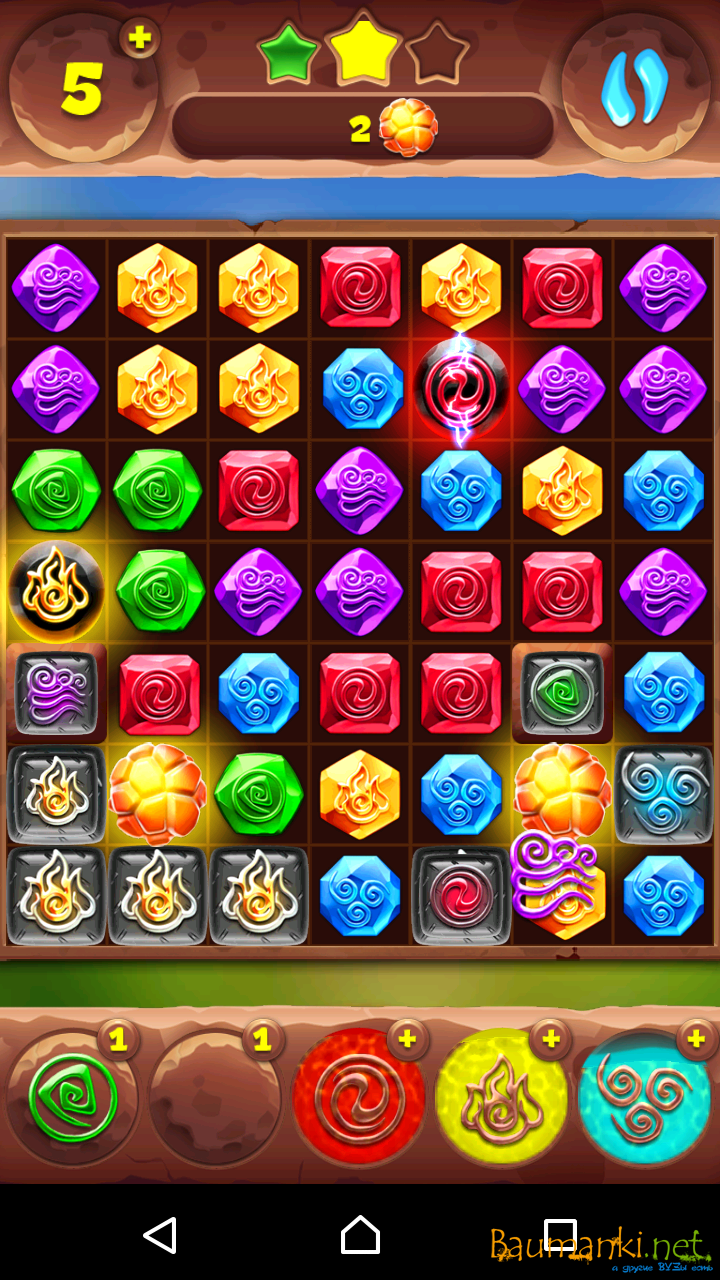Add extra moves with the plus badge
The height and width of the screenshot is (1280, 720).
pos(140,38)
